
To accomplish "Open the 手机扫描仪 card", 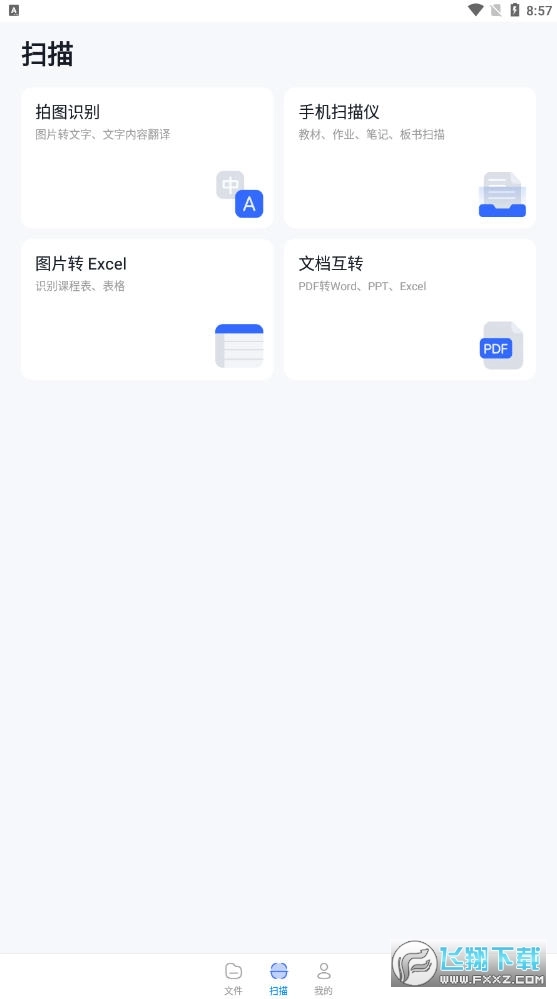I will pyautogui.click(x=410, y=158).
